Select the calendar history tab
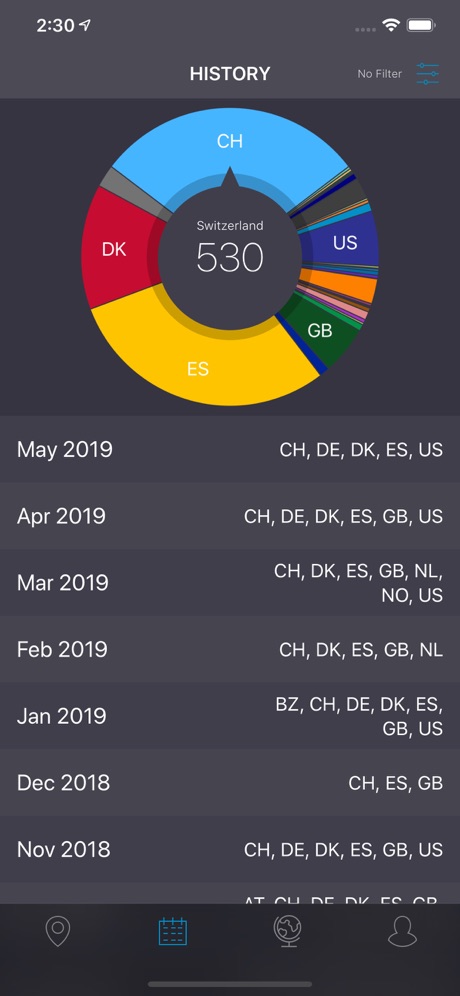This screenshot has height=996, width=460. pos(173,931)
